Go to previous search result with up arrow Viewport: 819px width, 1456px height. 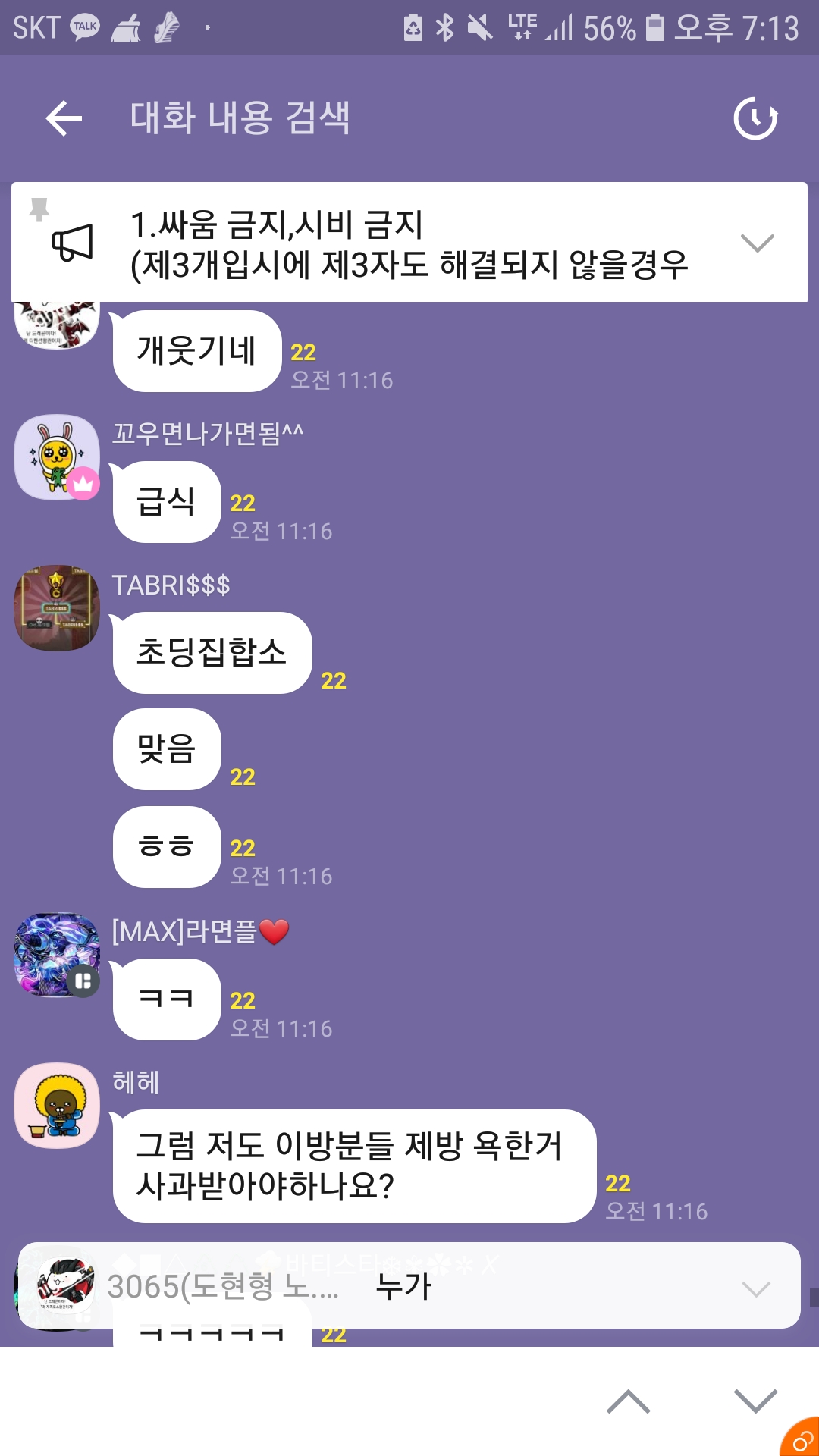628,1401
